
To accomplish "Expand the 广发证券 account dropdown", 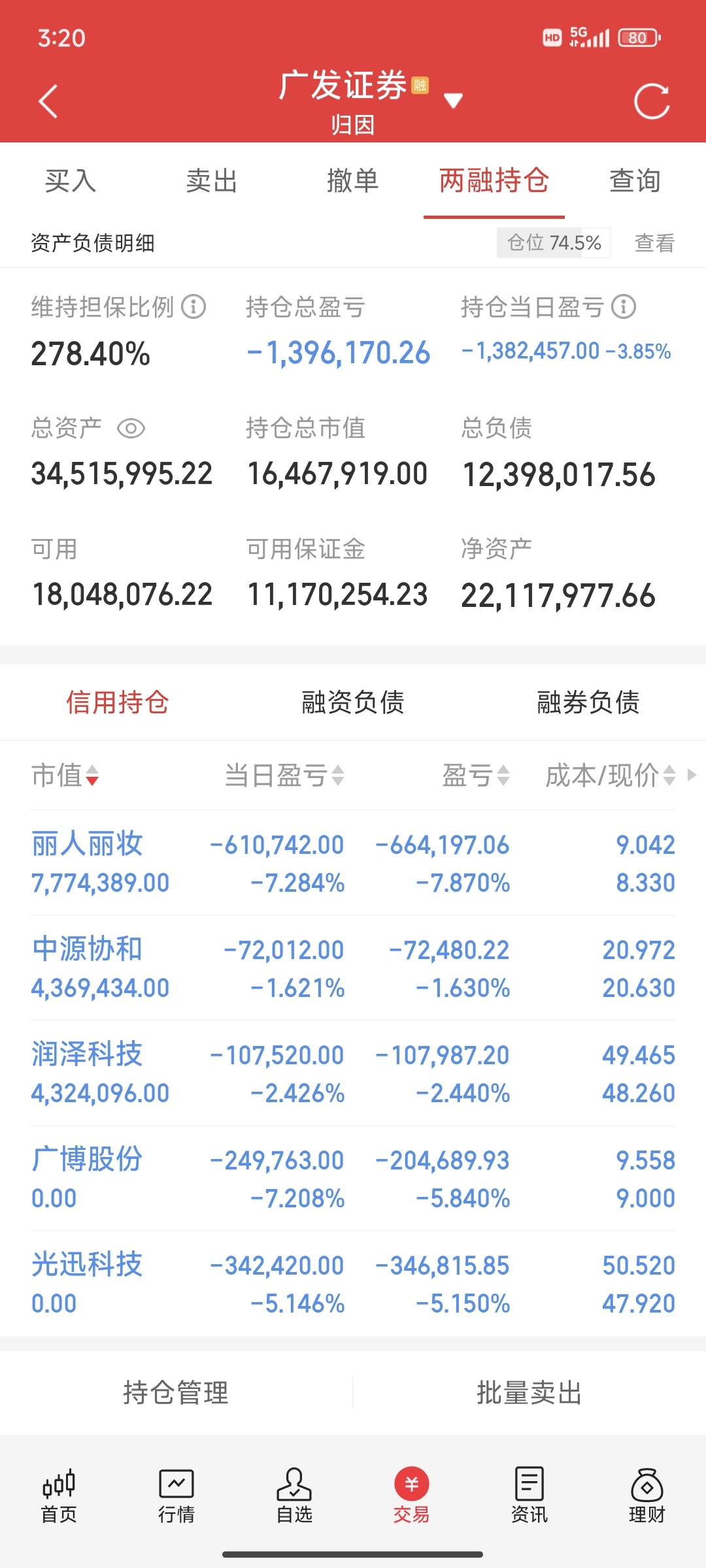I will pyautogui.click(x=453, y=100).
